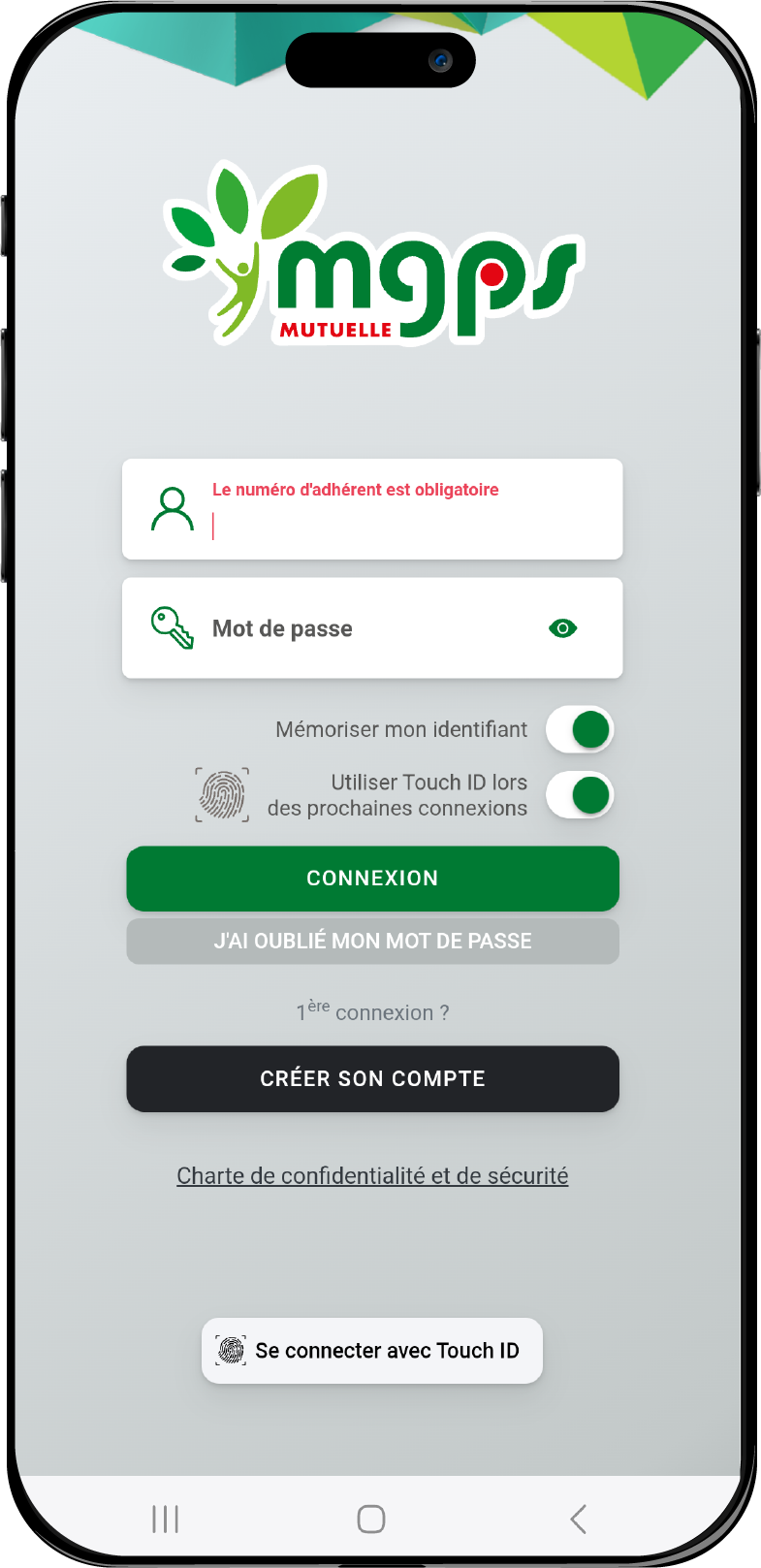This screenshot has height=1568, width=761.
Task: Choose Se connecter avec Touch ID
Action: [x=372, y=1350]
